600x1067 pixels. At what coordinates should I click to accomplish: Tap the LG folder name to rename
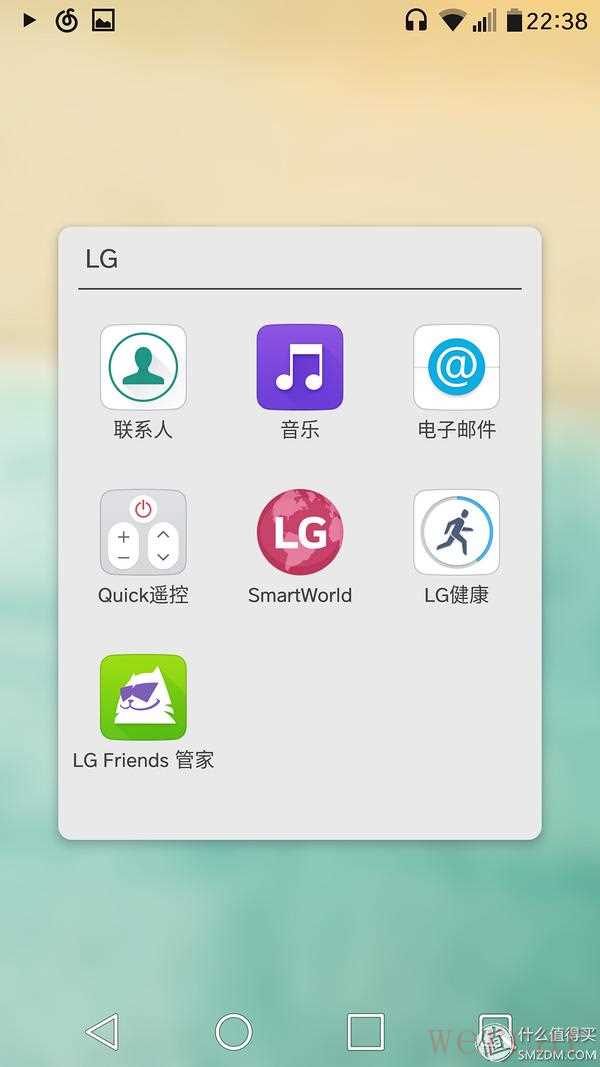coord(102,259)
